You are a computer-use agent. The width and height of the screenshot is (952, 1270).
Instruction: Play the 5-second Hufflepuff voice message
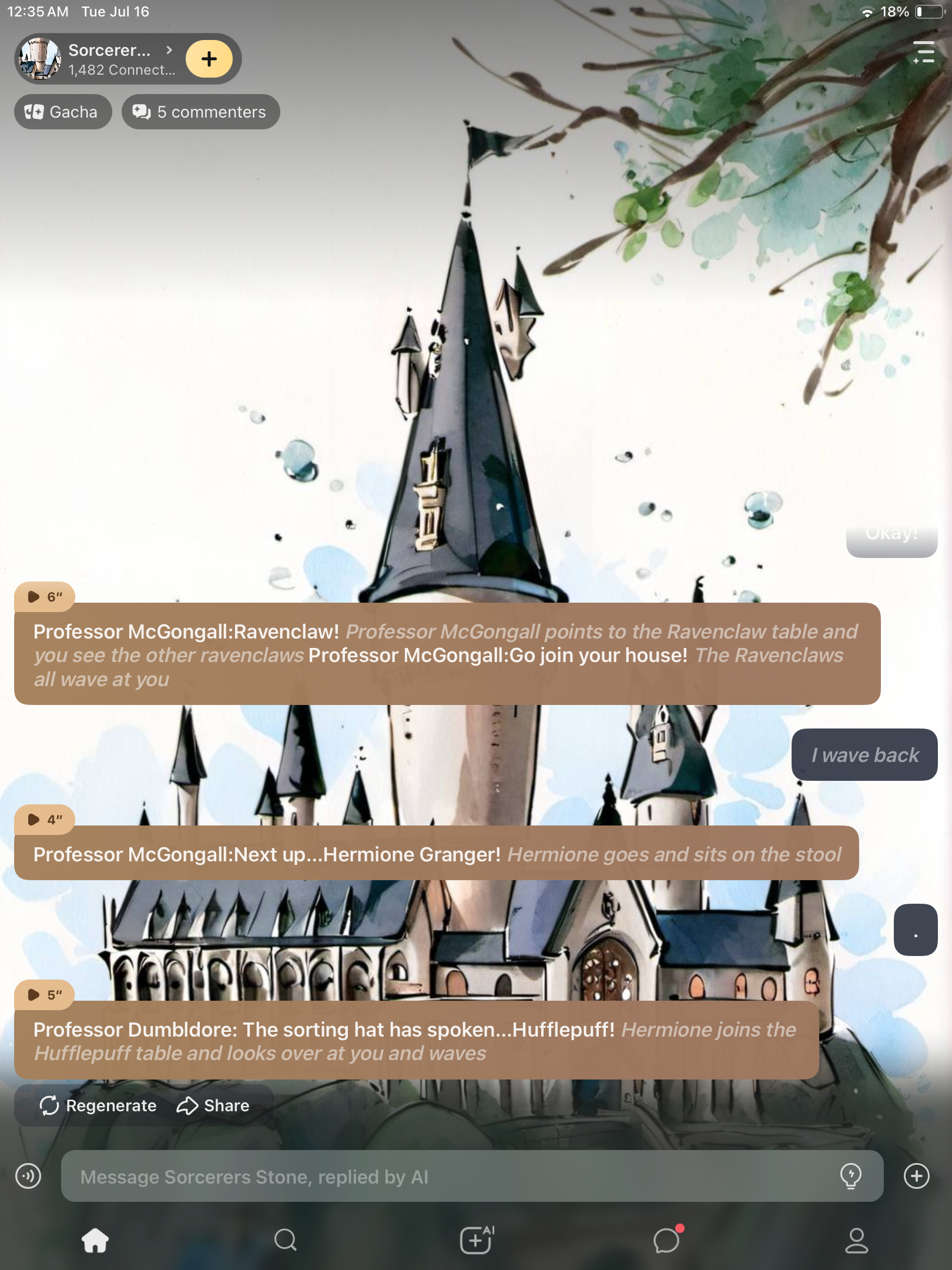click(44, 995)
